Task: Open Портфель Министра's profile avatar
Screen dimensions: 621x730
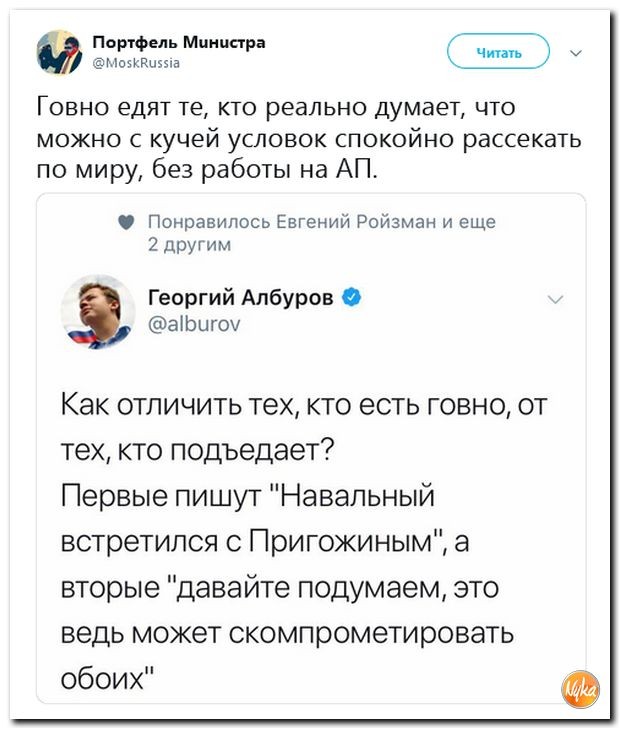Action: pos(60,52)
